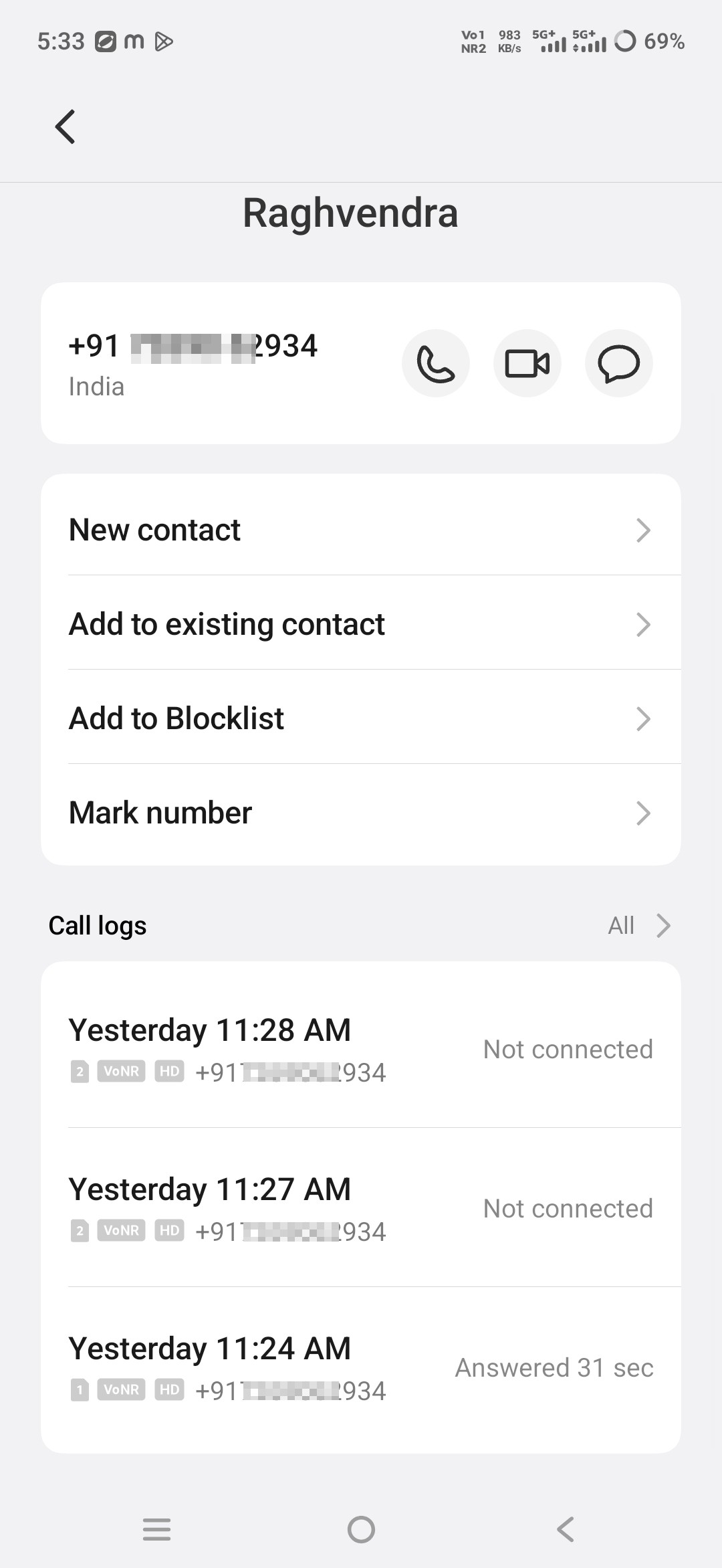Choose Add to Blocklist
Screen dimensions: 722x1568
point(361,718)
